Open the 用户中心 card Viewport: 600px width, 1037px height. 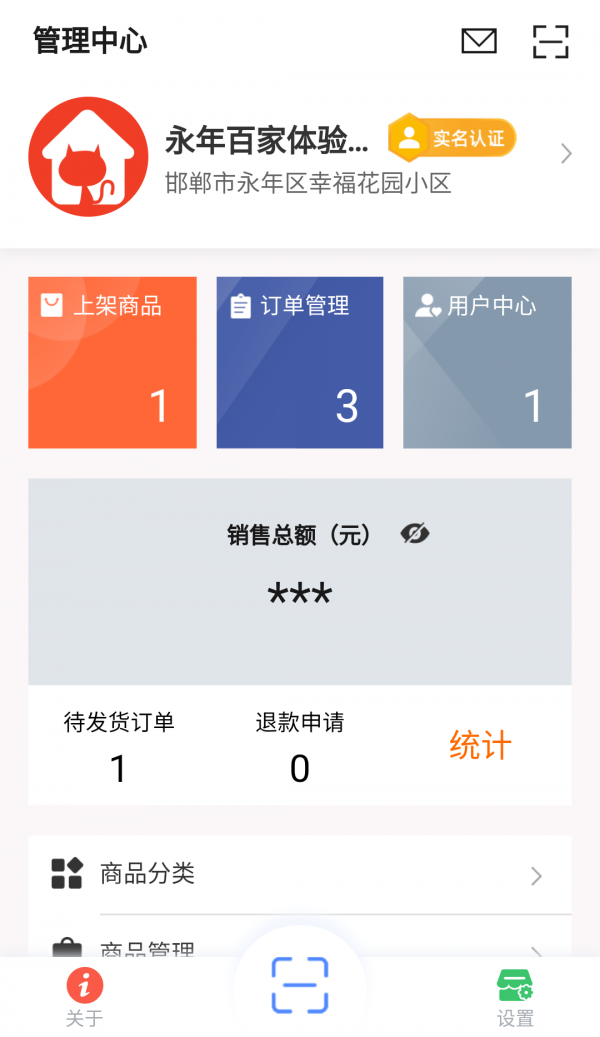point(487,362)
